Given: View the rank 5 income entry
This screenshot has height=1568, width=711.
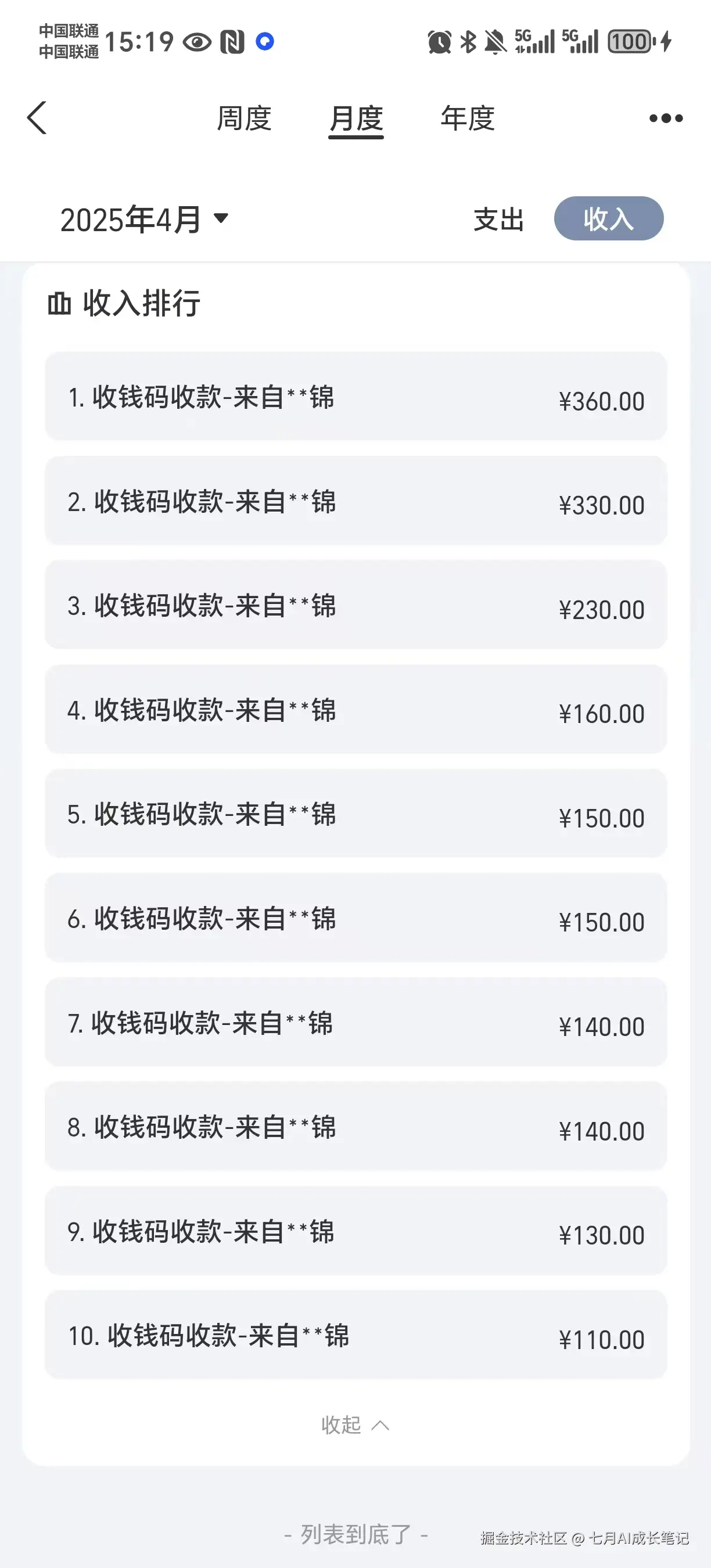Looking at the screenshot, I should point(355,814).
